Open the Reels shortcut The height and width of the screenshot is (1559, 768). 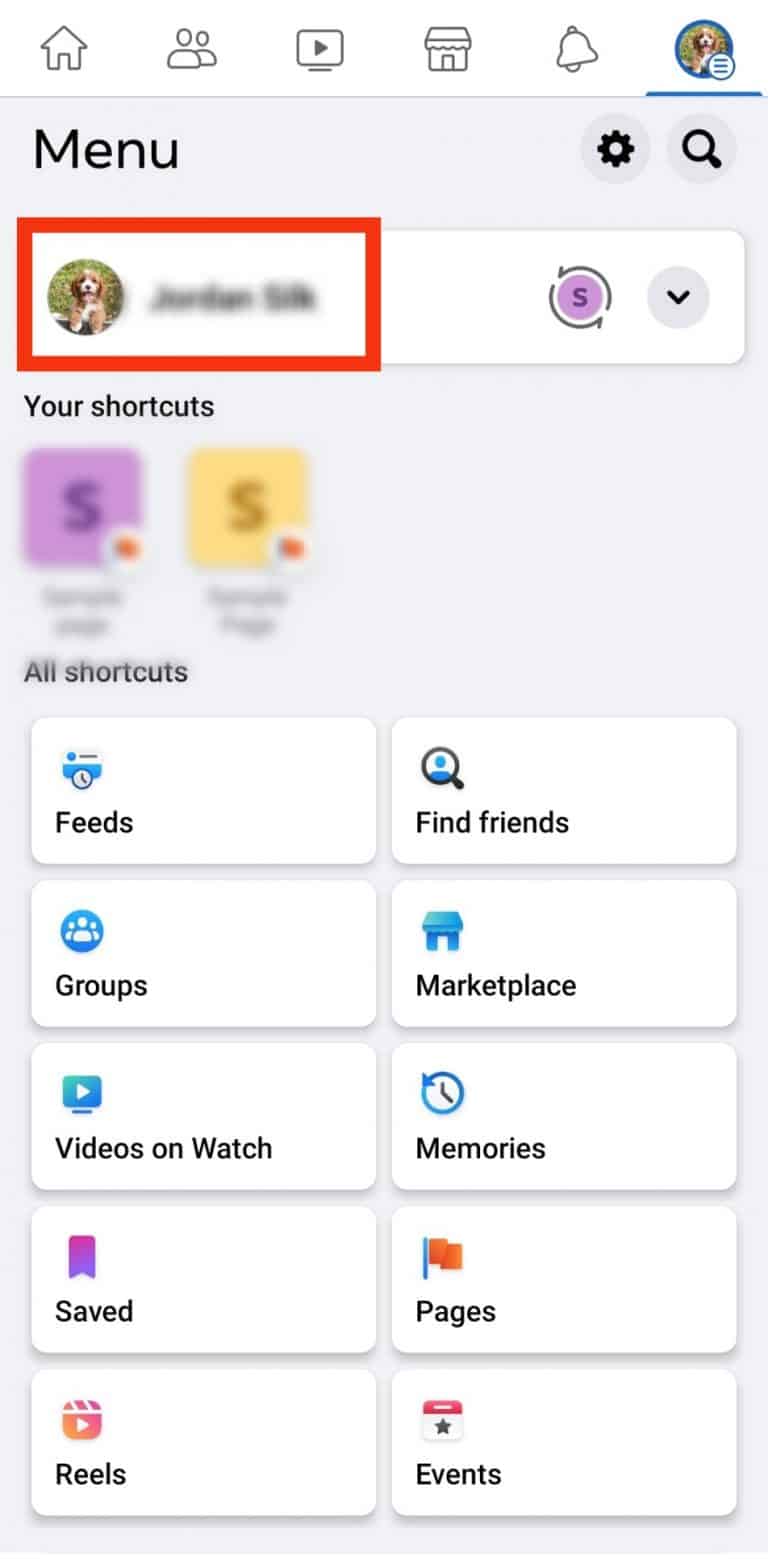[x=203, y=1442]
